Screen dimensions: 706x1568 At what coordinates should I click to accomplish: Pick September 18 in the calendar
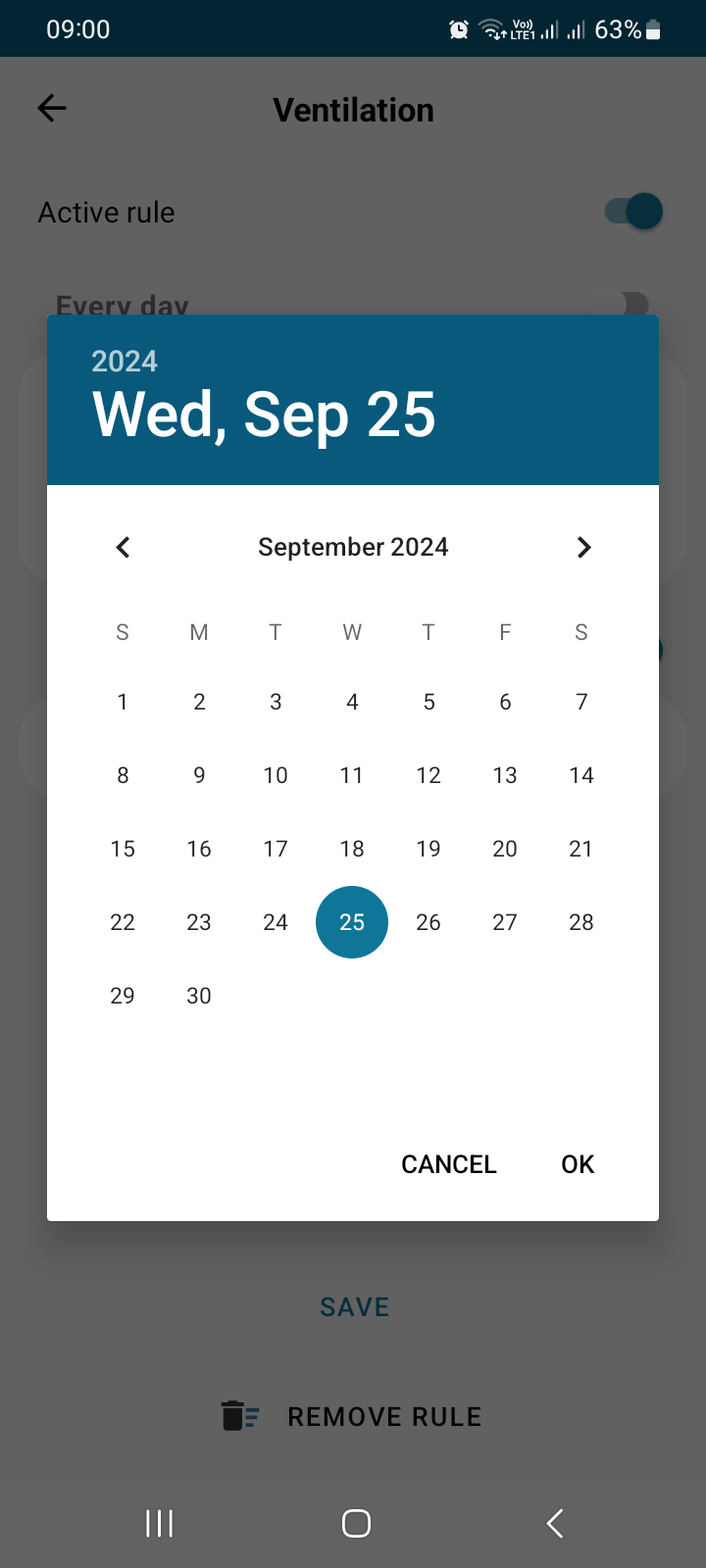[x=352, y=849]
